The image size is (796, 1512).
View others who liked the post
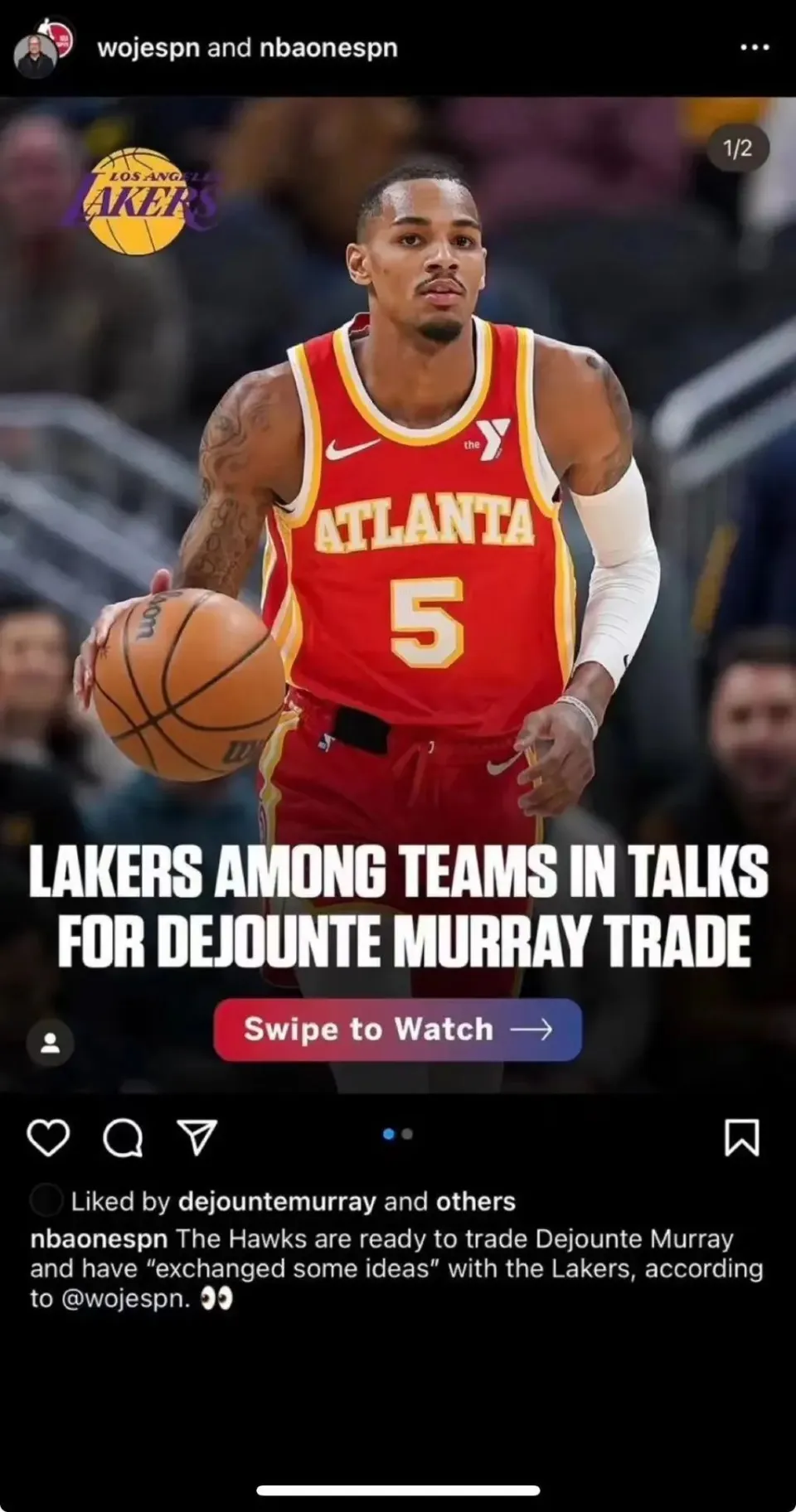tap(475, 1201)
